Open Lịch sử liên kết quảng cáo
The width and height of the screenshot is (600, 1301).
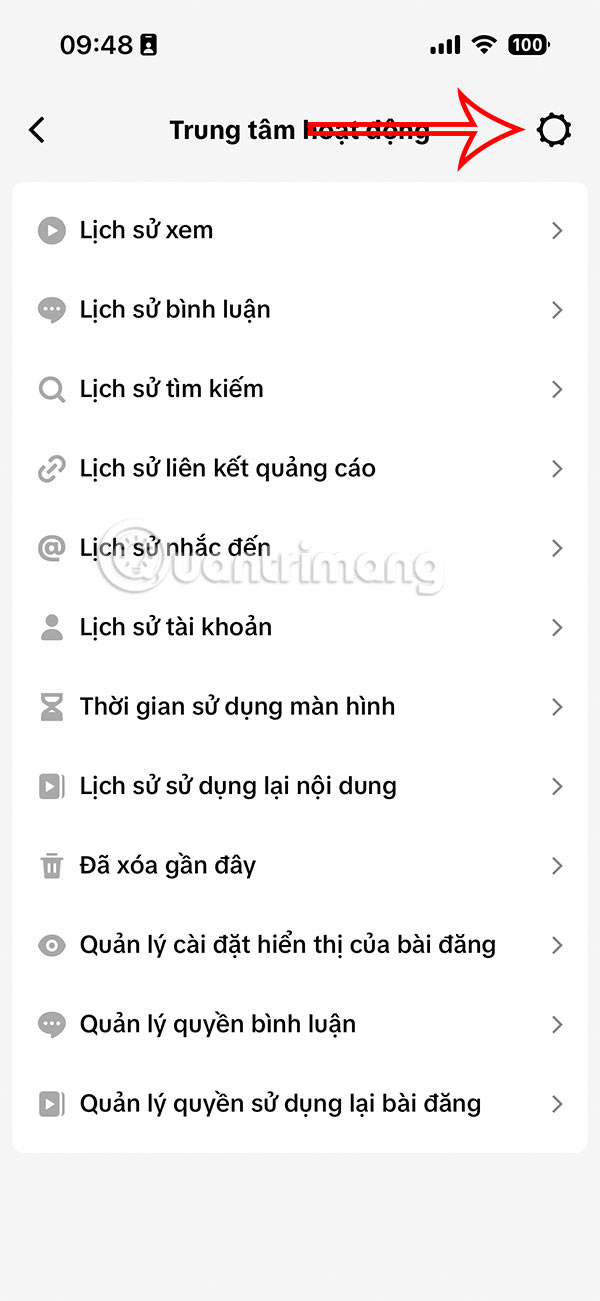click(x=300, y=469)
